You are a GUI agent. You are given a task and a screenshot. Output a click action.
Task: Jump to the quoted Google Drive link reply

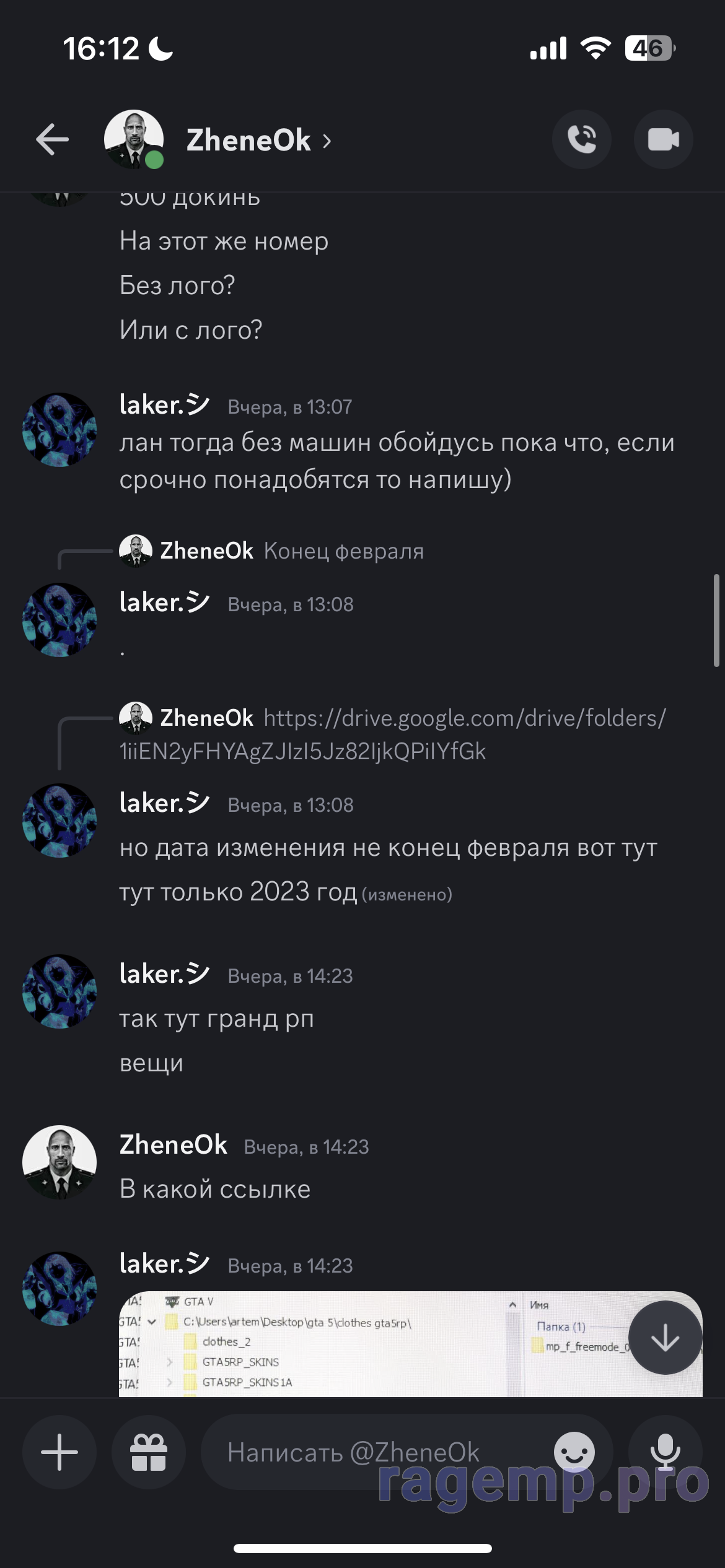393,734
